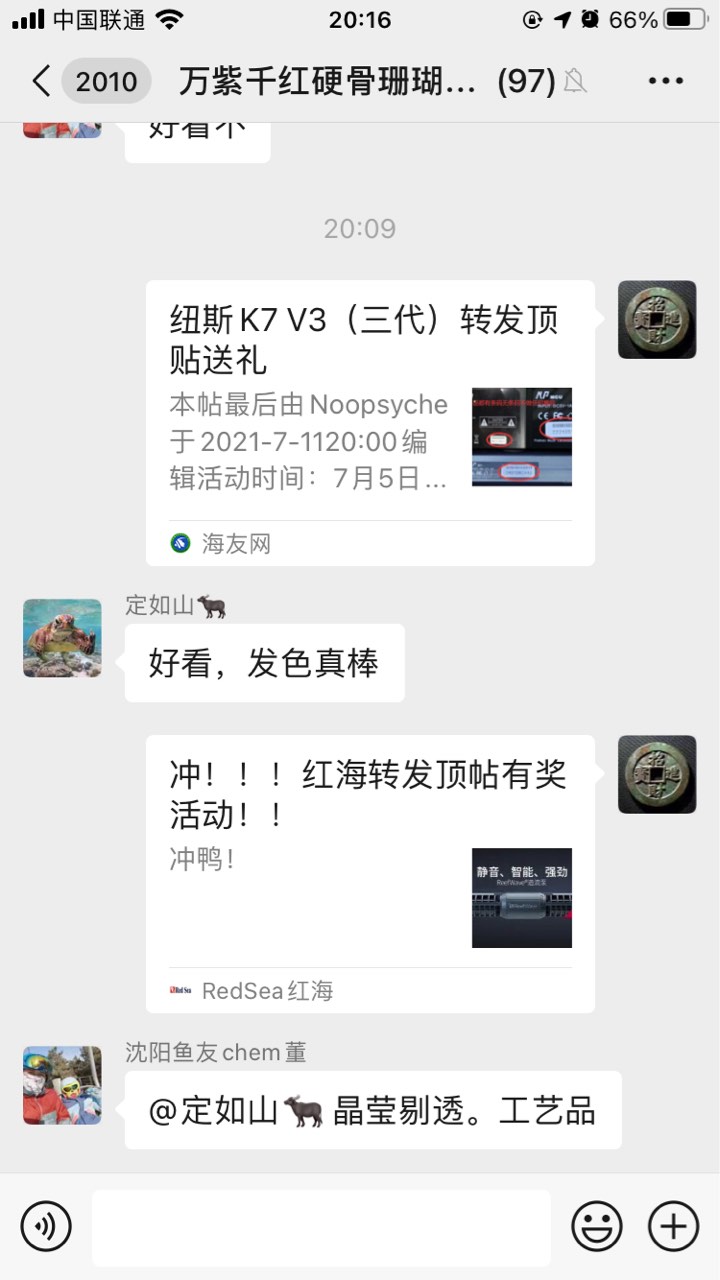Tap the coin avatar beside the 纽斯 K7 card

pos(657,319)
